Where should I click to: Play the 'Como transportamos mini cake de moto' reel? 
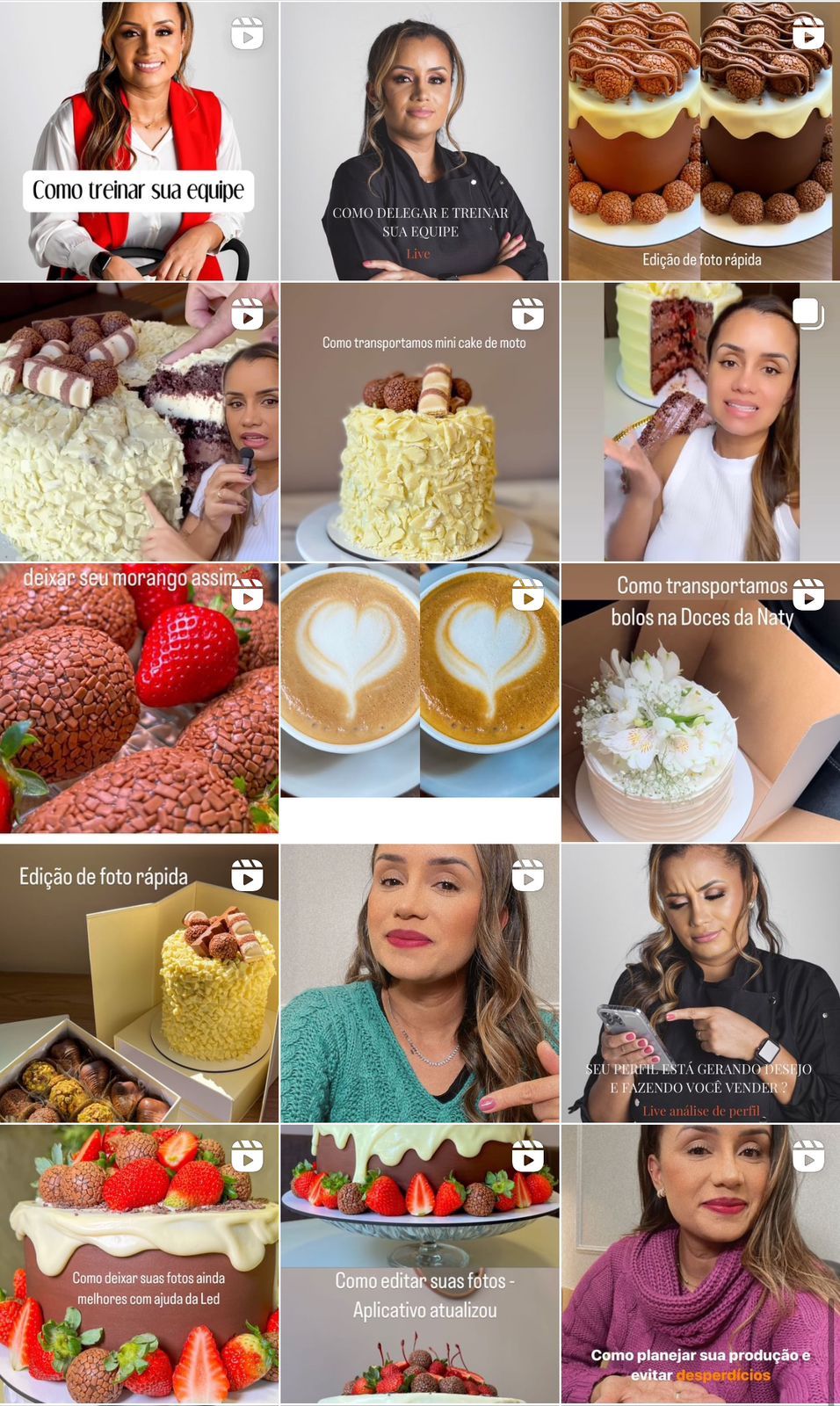tap(419, 422)
